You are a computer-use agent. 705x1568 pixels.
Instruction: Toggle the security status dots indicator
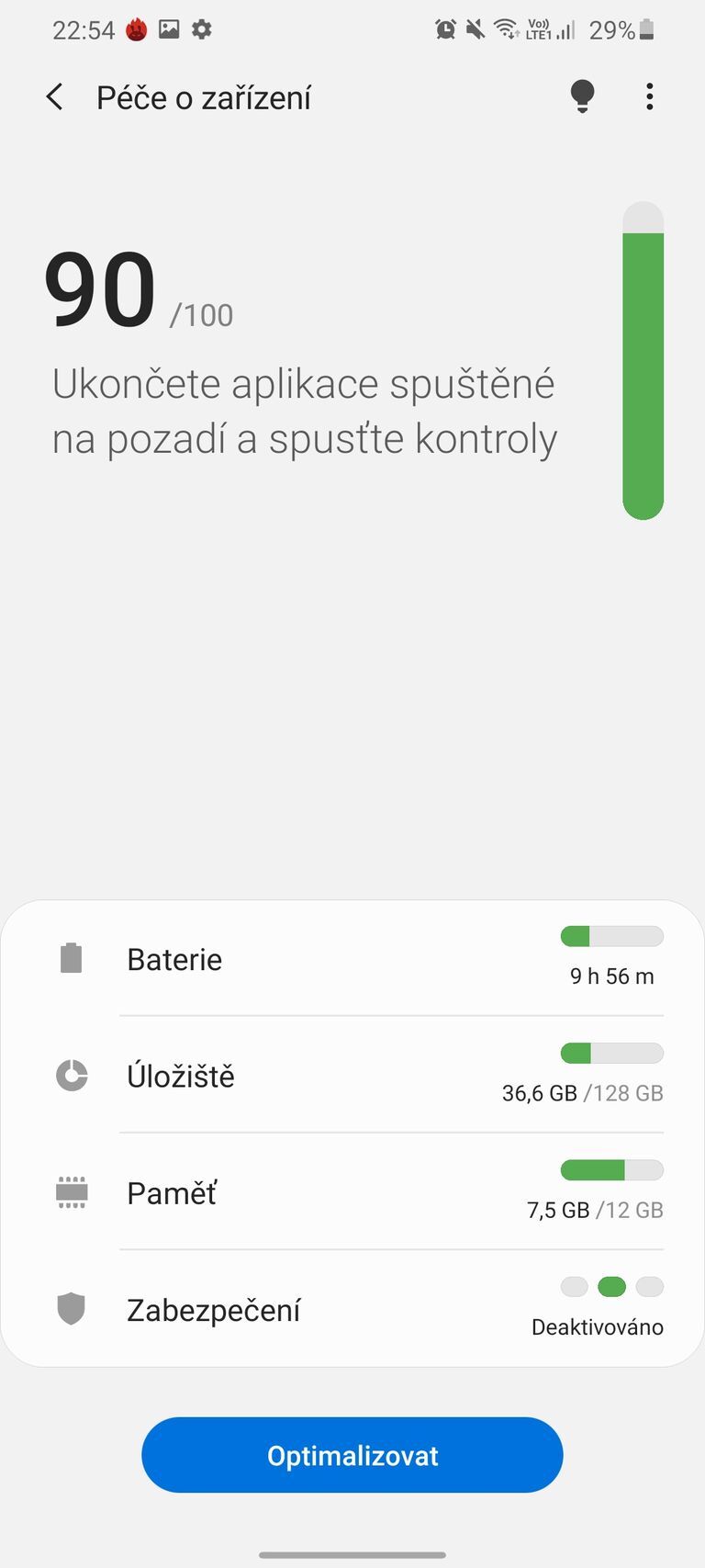pyautogui.click(x=611, y=1287)
